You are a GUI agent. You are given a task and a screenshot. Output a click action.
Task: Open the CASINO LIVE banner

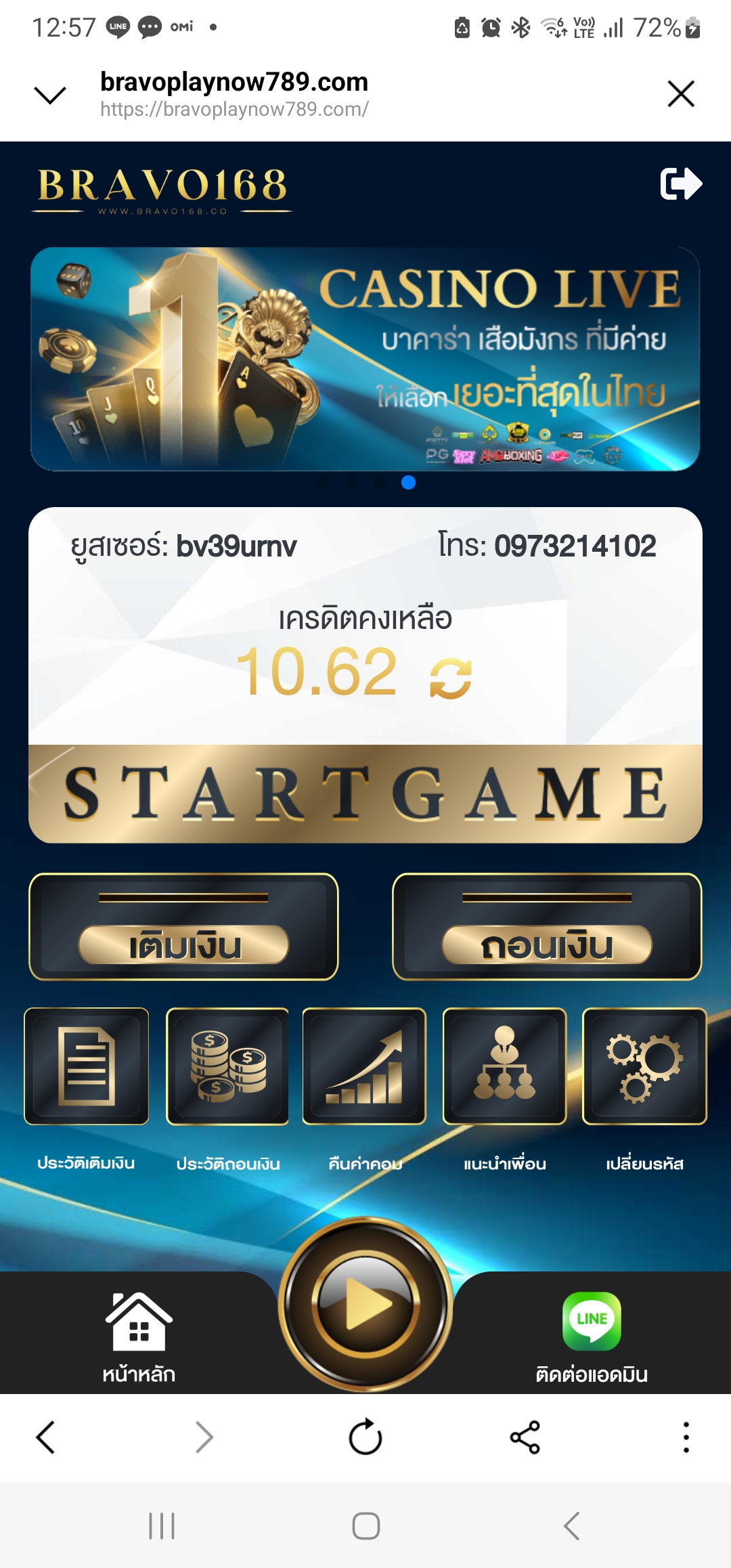click(x=365, y=359)
